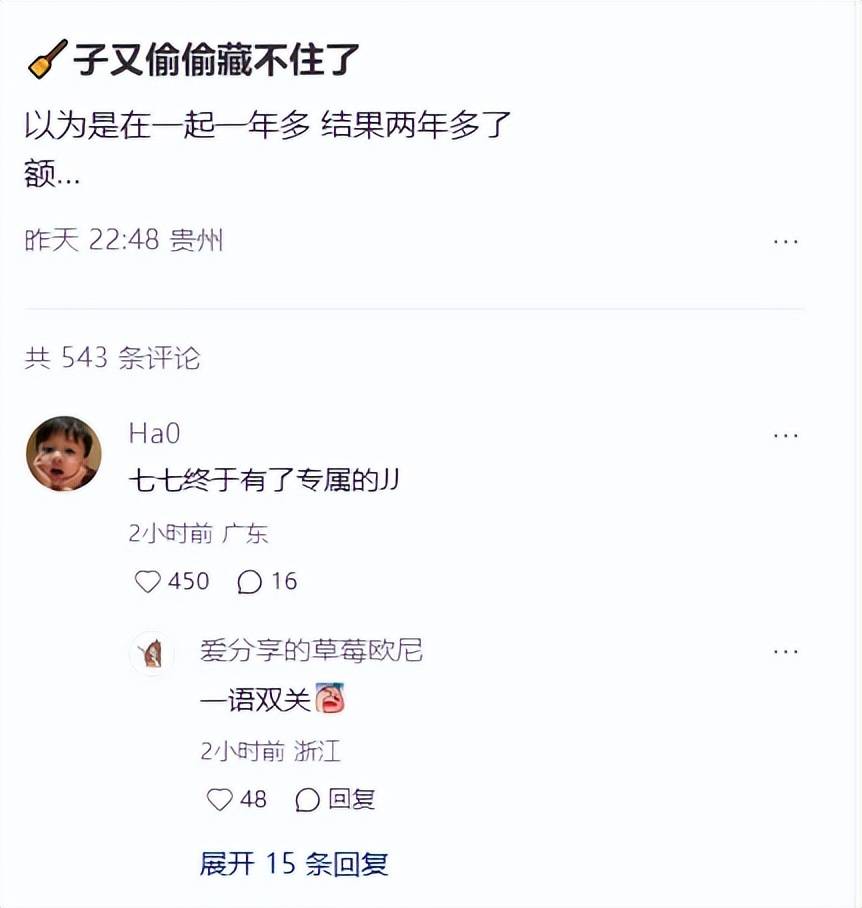862x908 pixels.
Task: Like 爱分享的草莓欧尼's reply with 48 likes
Action: tap(219, 799)
